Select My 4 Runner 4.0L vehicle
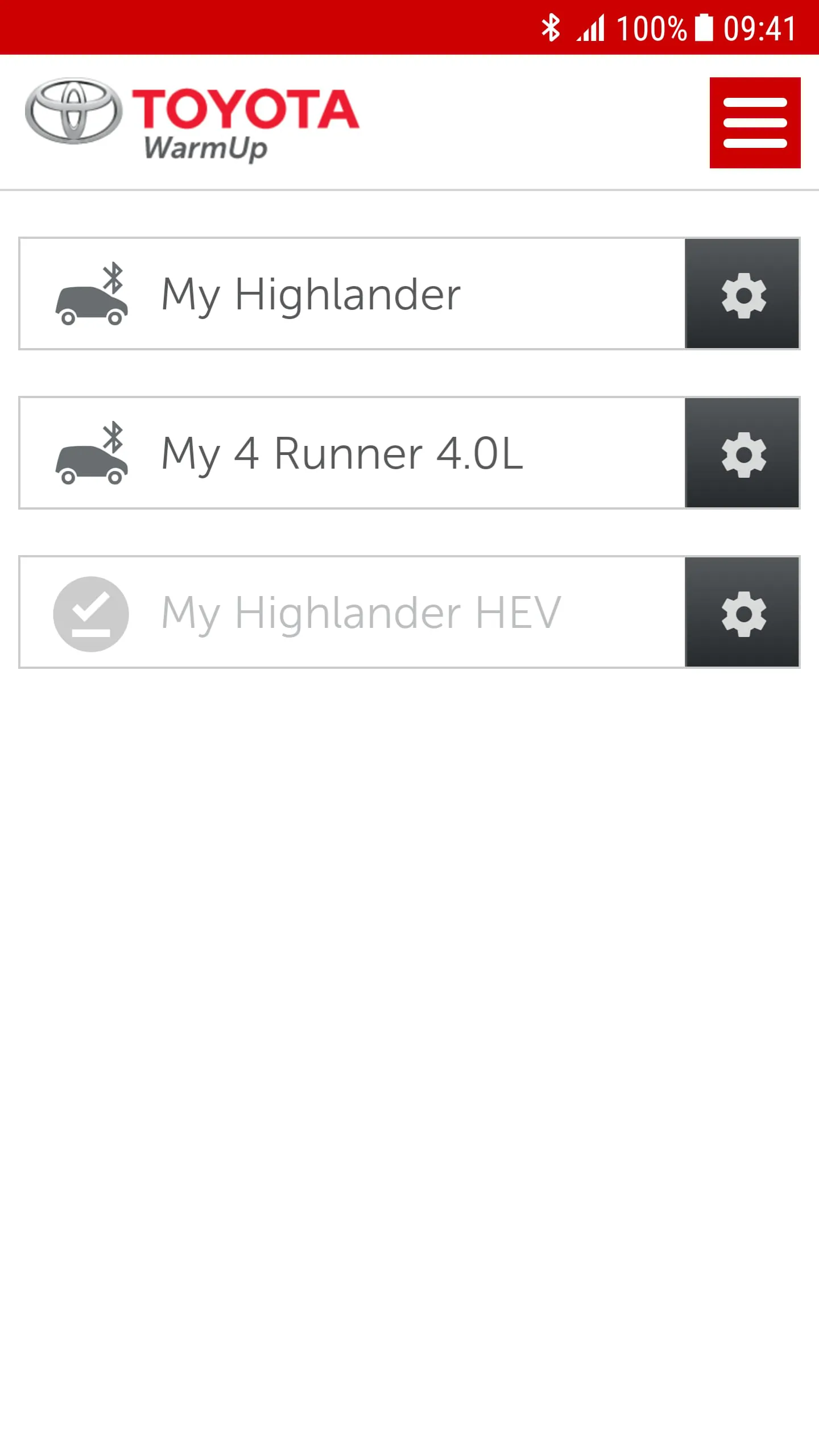Viewport: 819px width, 1456px height. 353,453
